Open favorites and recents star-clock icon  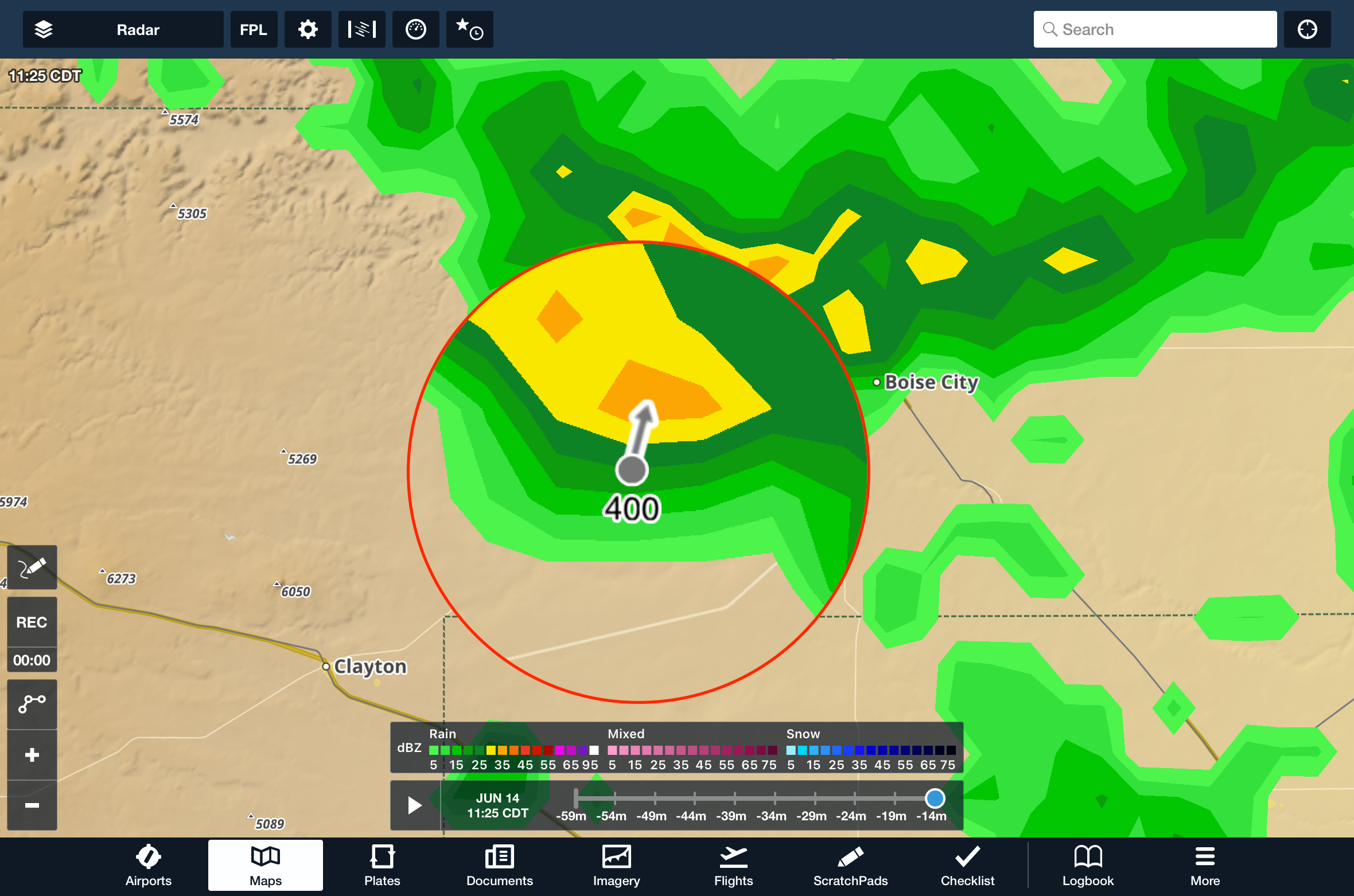(x=469, y=29)
